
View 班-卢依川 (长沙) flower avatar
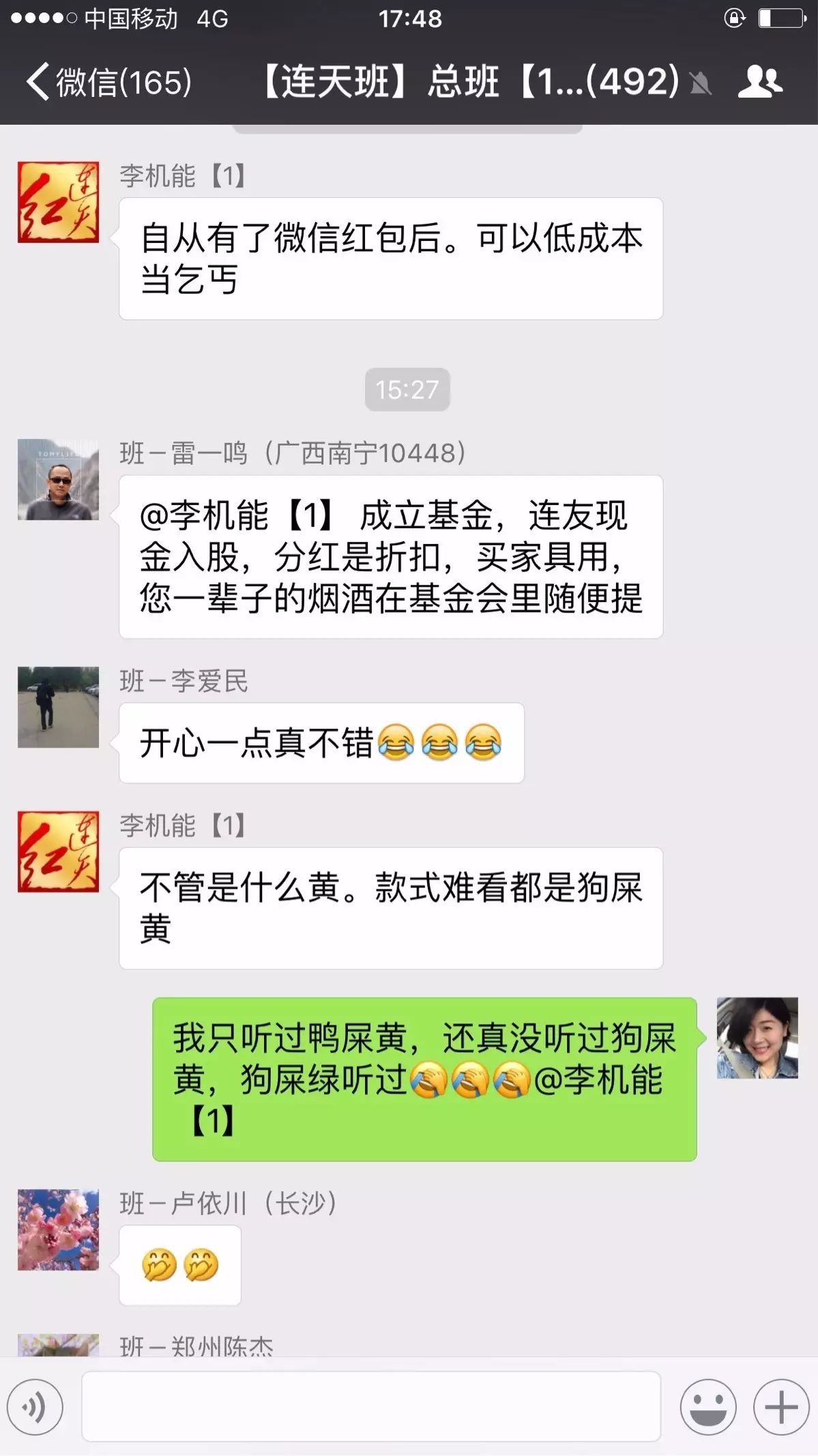click(58, 1230)
